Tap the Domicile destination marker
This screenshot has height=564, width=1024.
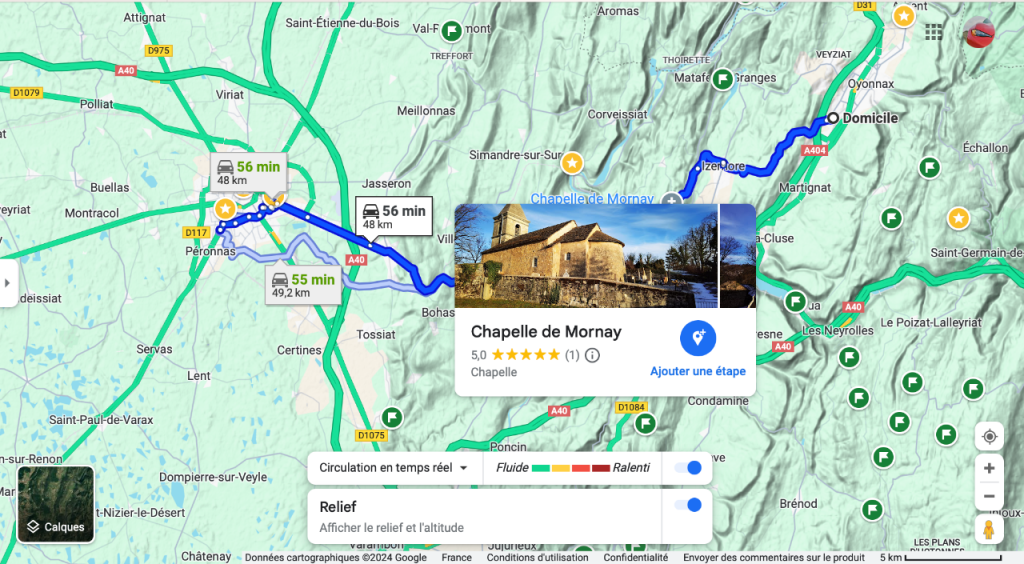[x=832, y=118]
